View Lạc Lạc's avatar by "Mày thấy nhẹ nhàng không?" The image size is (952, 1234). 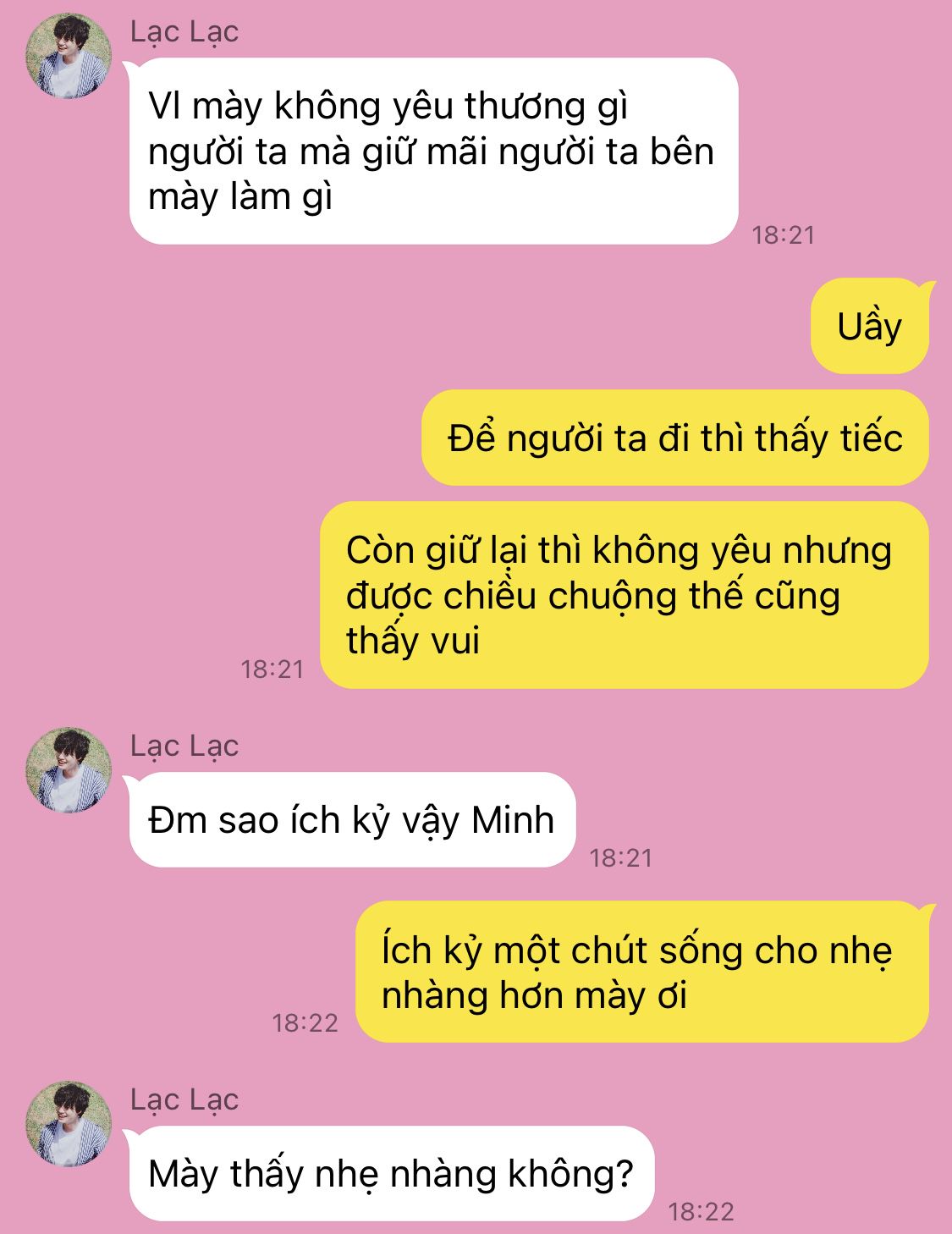pyautogui.click(x=69, y=1124)
